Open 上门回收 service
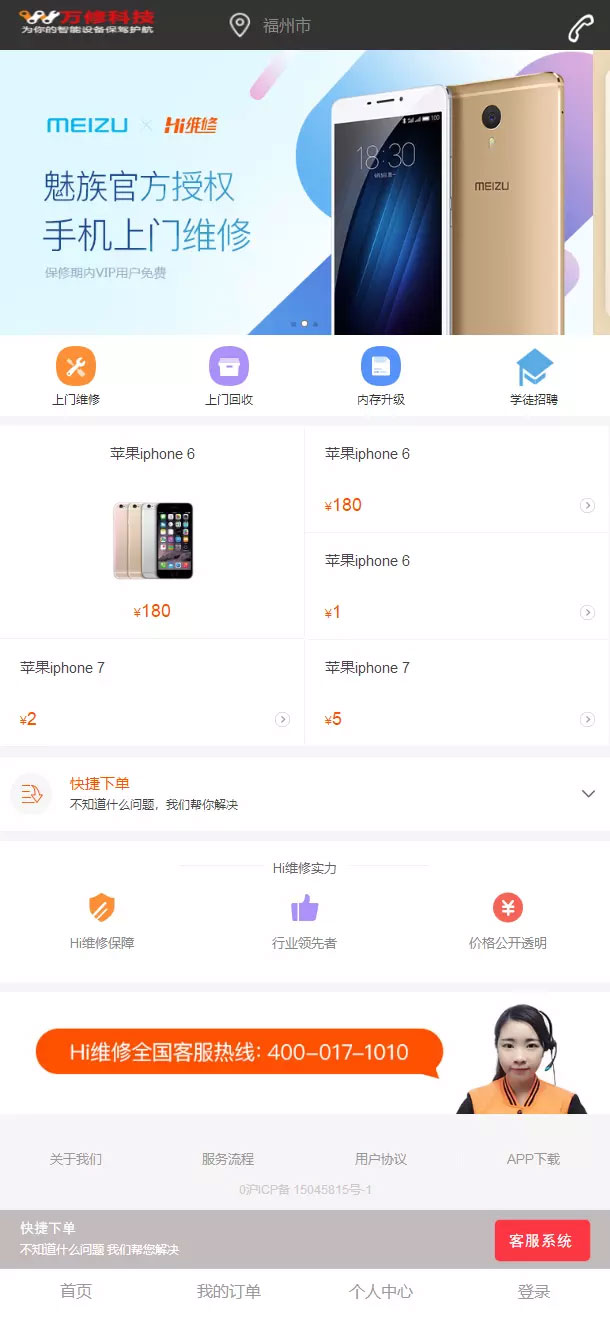The image size is (610, 1319). click(229, 375)
